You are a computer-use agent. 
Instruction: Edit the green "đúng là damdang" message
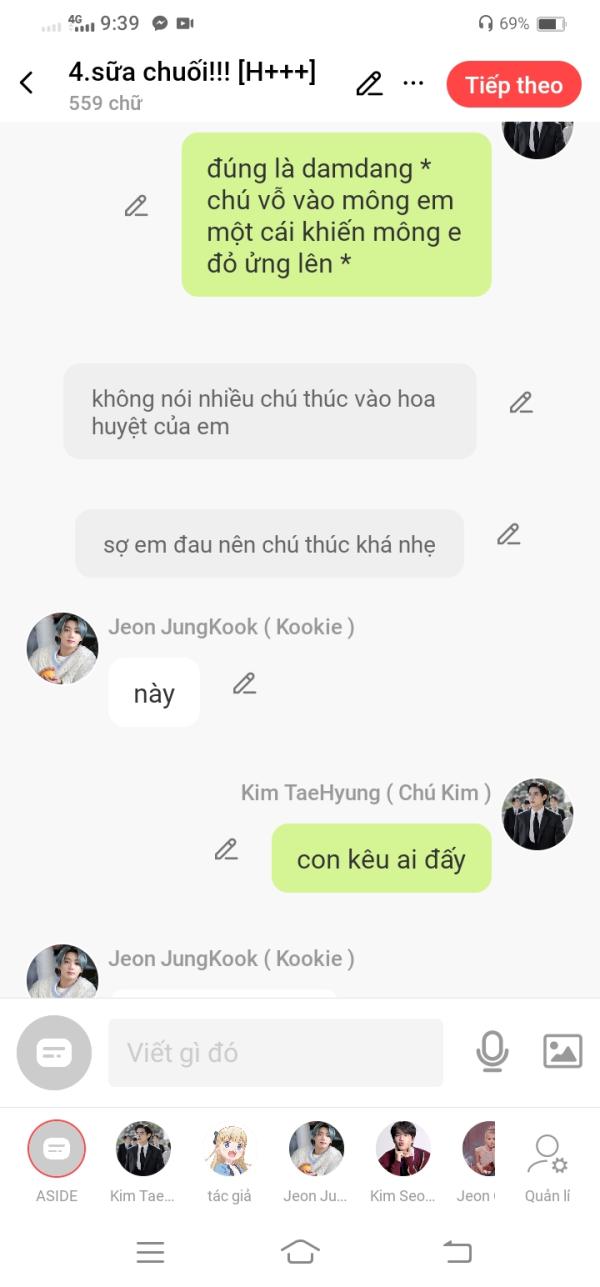(x=136, y=206)
